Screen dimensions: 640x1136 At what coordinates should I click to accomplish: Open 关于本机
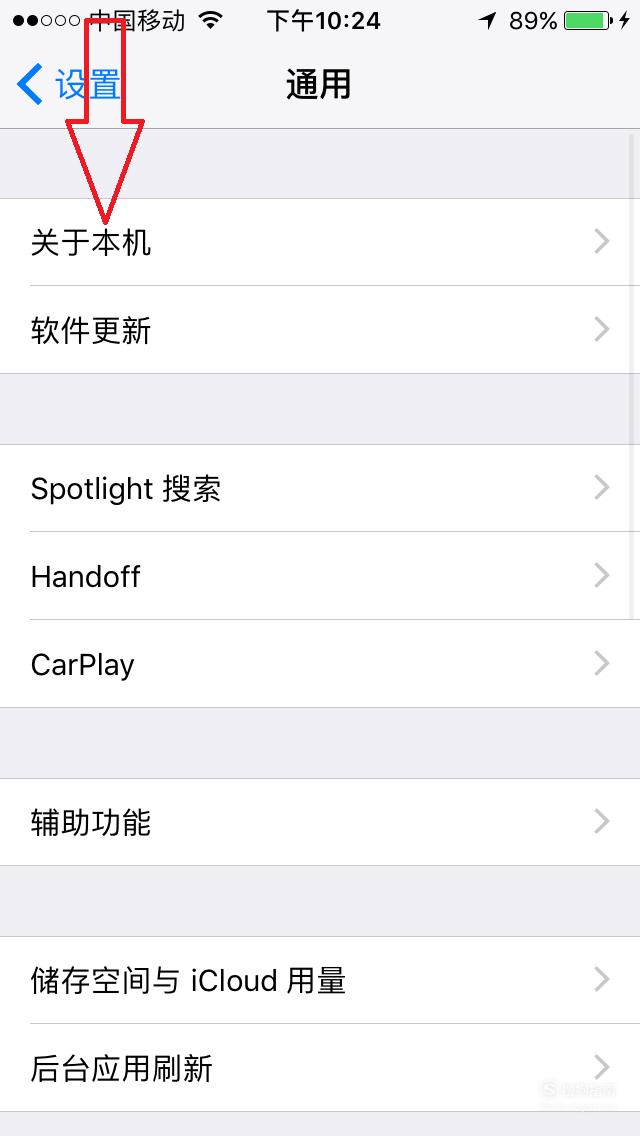click(320, 242)
